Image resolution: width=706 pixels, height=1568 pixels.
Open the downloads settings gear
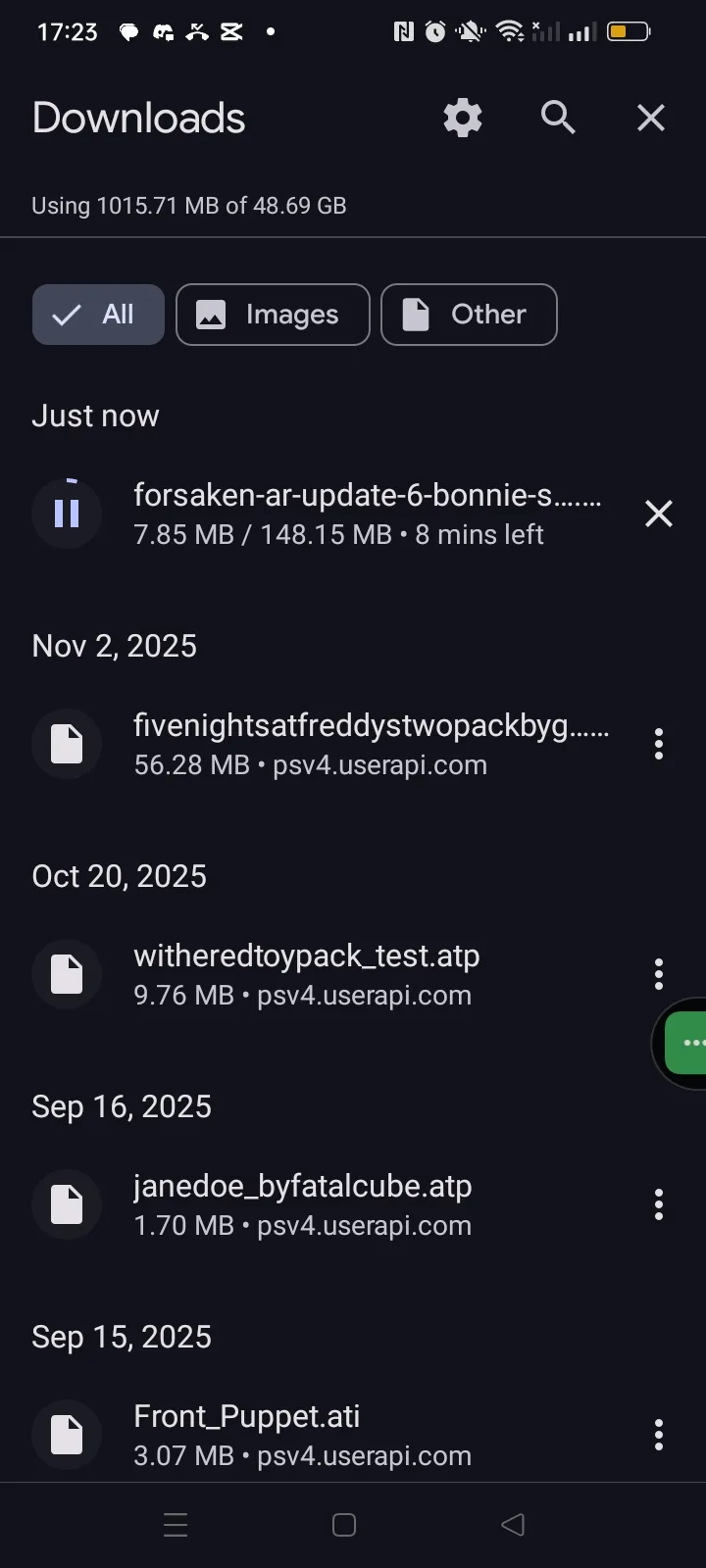click(463, 118)
